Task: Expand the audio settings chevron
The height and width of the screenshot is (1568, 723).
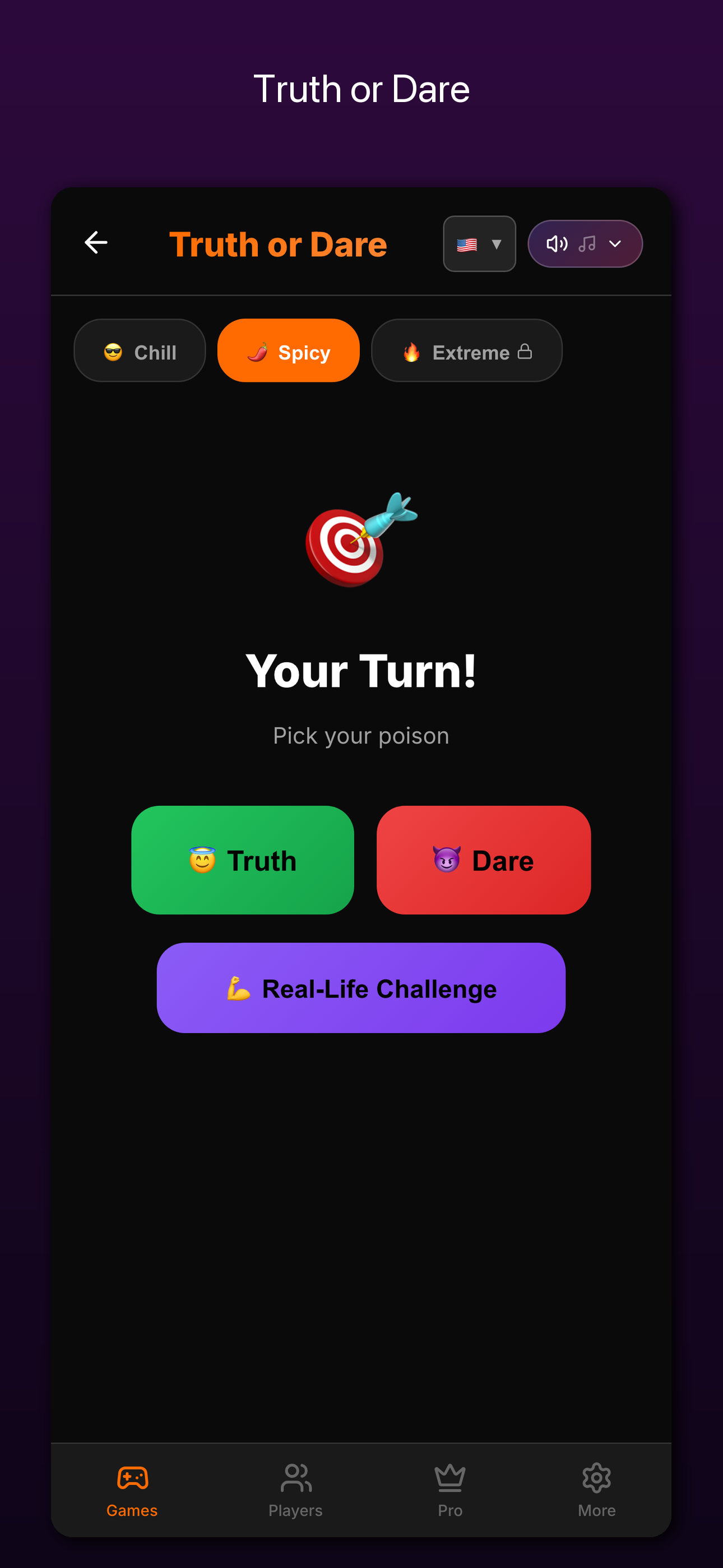Action: [x=616, y=244]
